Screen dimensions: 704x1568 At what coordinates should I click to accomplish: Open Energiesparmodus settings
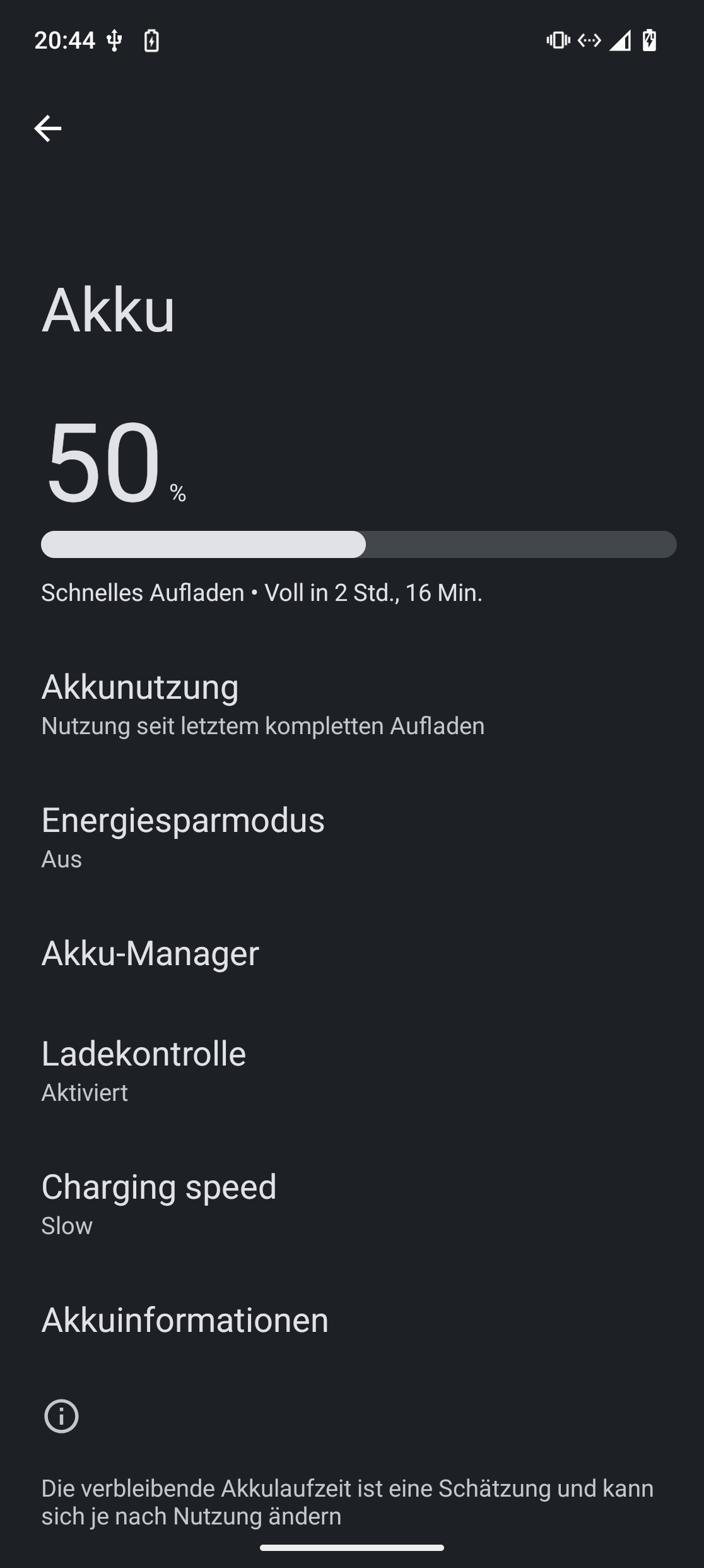[x=183, y=837]
